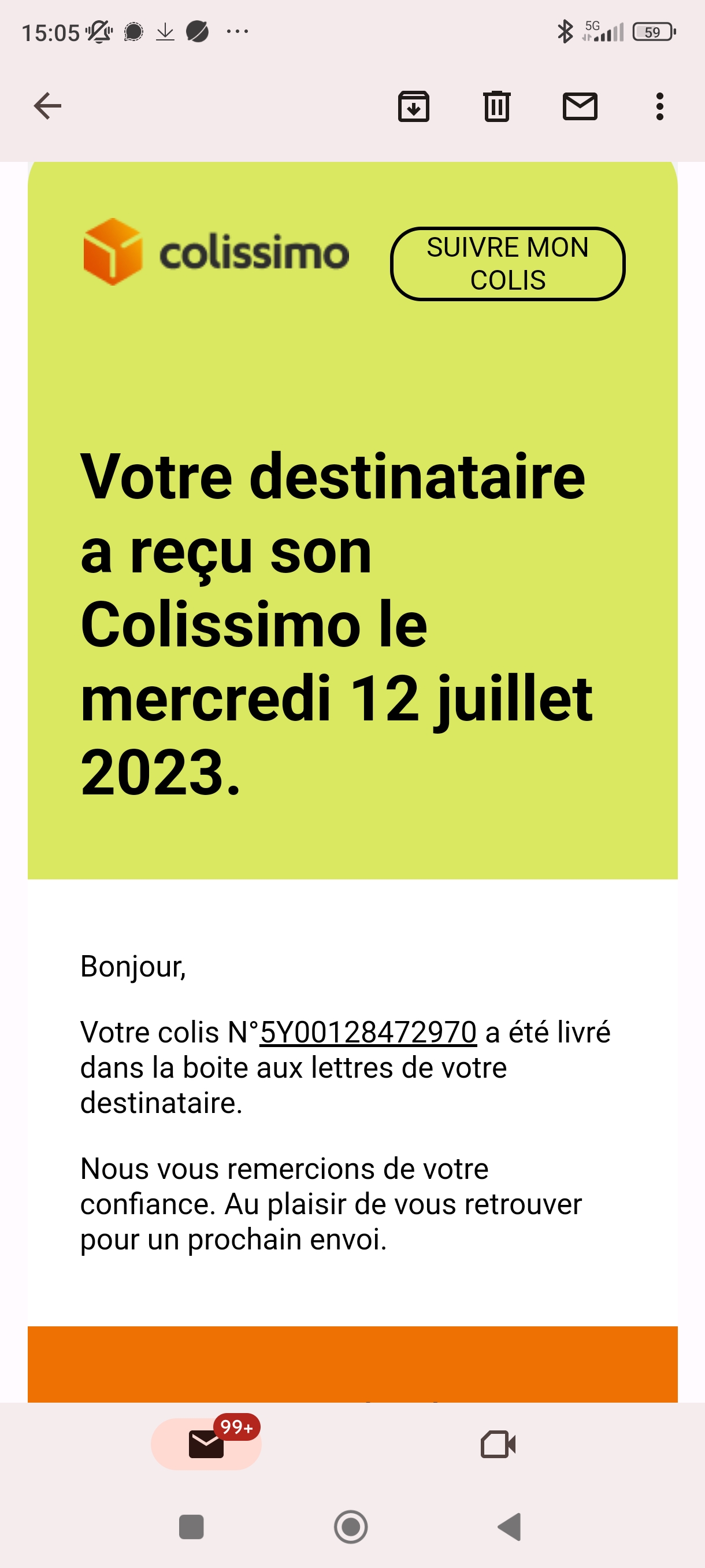
Task: Archive this Colissimo email
Action: (x=414, y=106)
